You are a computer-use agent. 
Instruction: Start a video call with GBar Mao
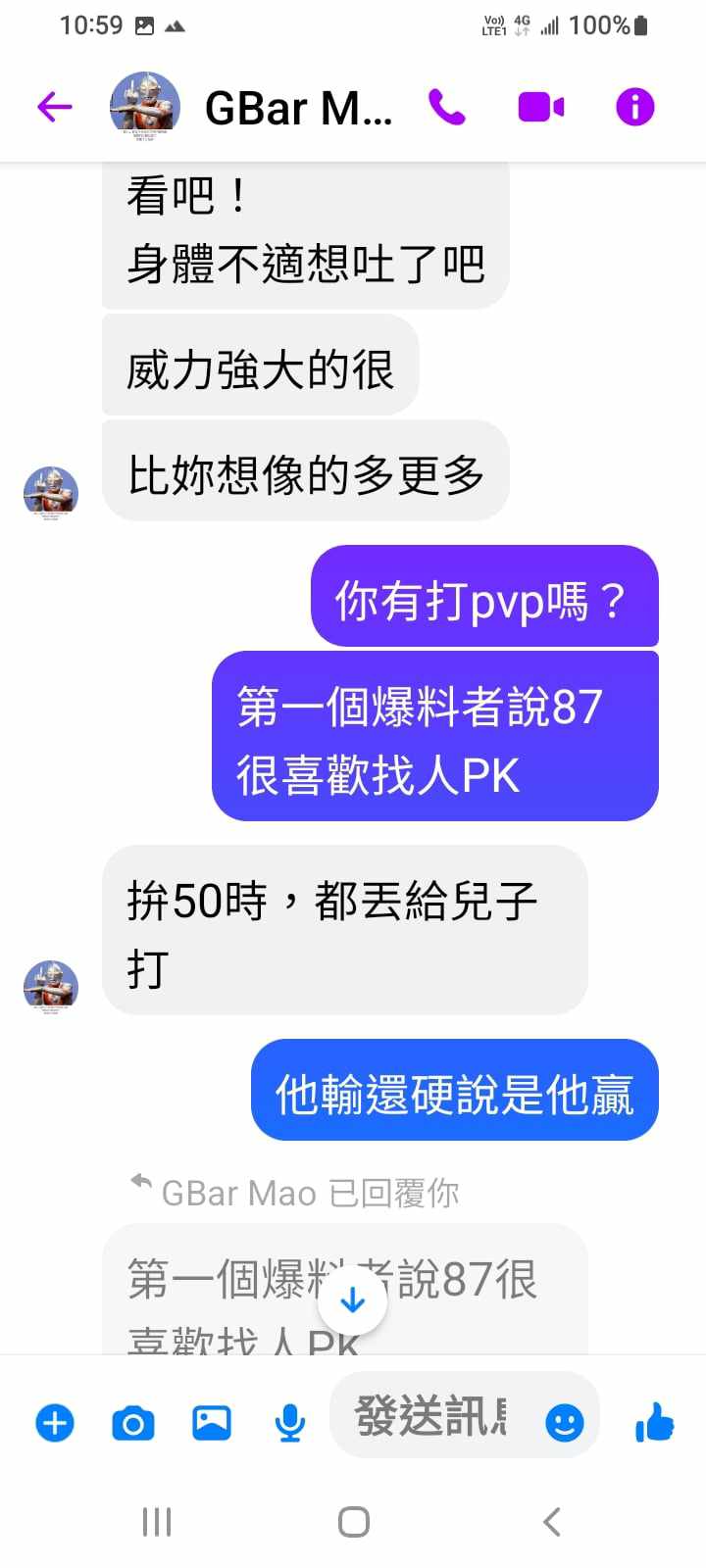541,107
